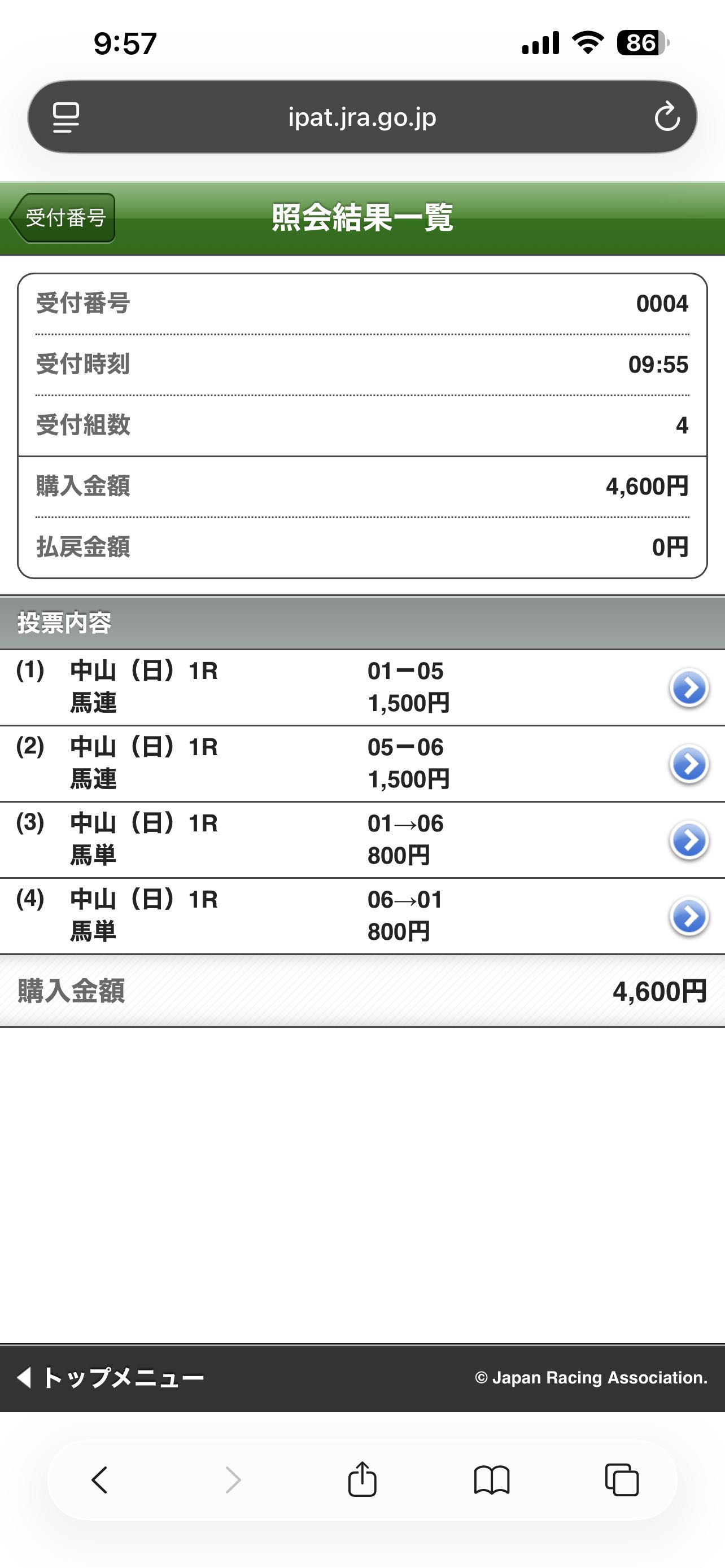Open bet (2) 馬連 05ー06 details
This screenshot has width=725, height=1568.
pyautogui.click(x=688, y=764)
